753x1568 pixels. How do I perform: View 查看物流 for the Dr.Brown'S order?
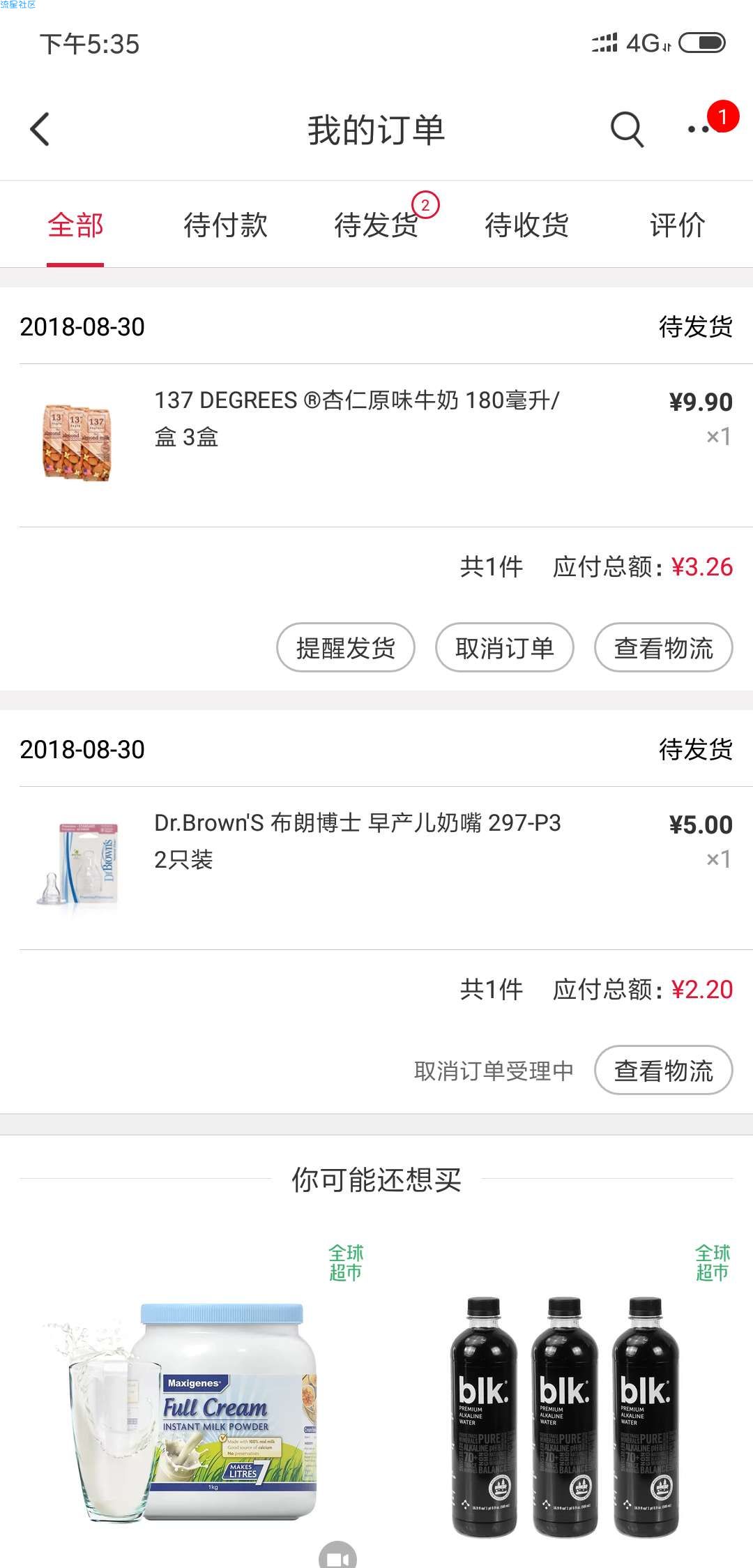click(664, 1071)
